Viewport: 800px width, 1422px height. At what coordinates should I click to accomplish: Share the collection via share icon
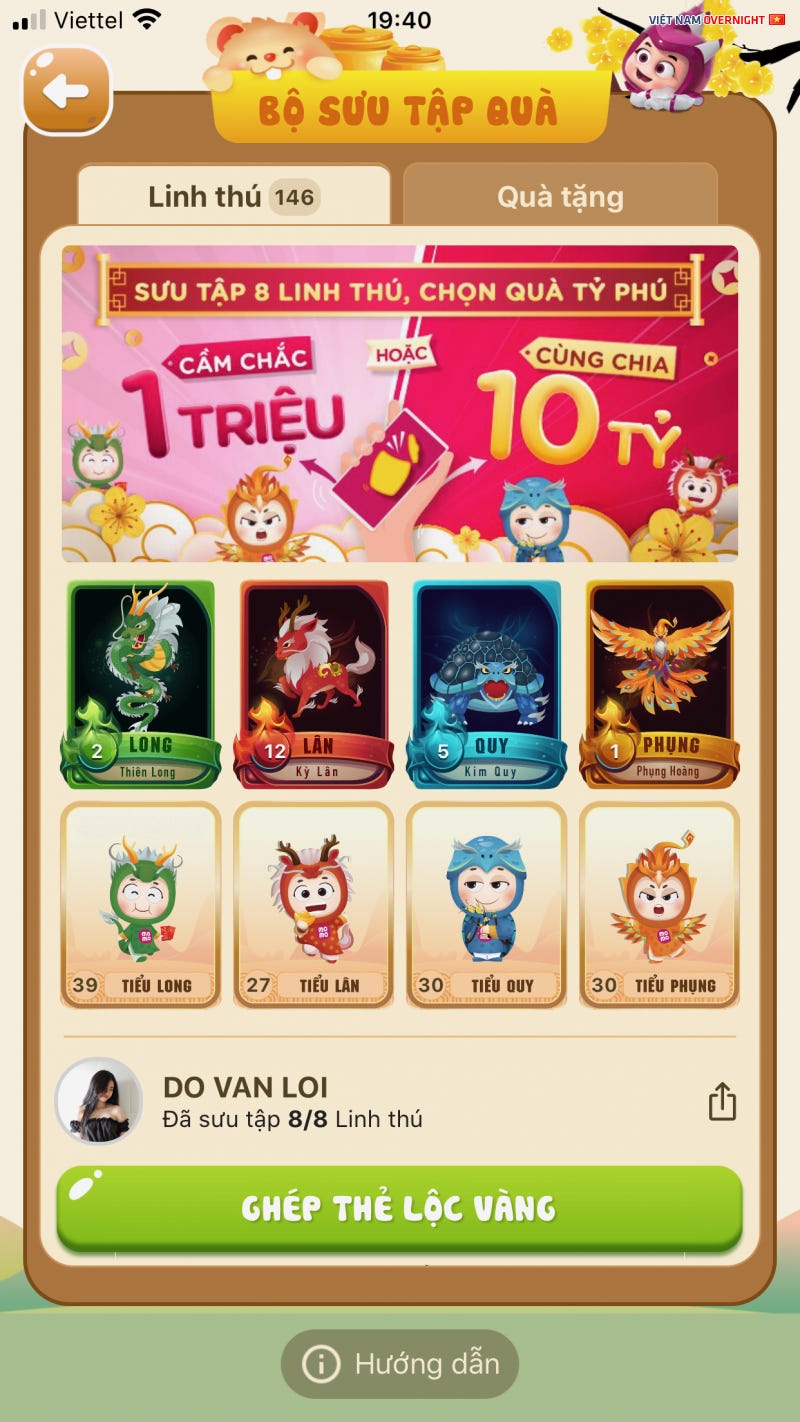(722, 1102)
